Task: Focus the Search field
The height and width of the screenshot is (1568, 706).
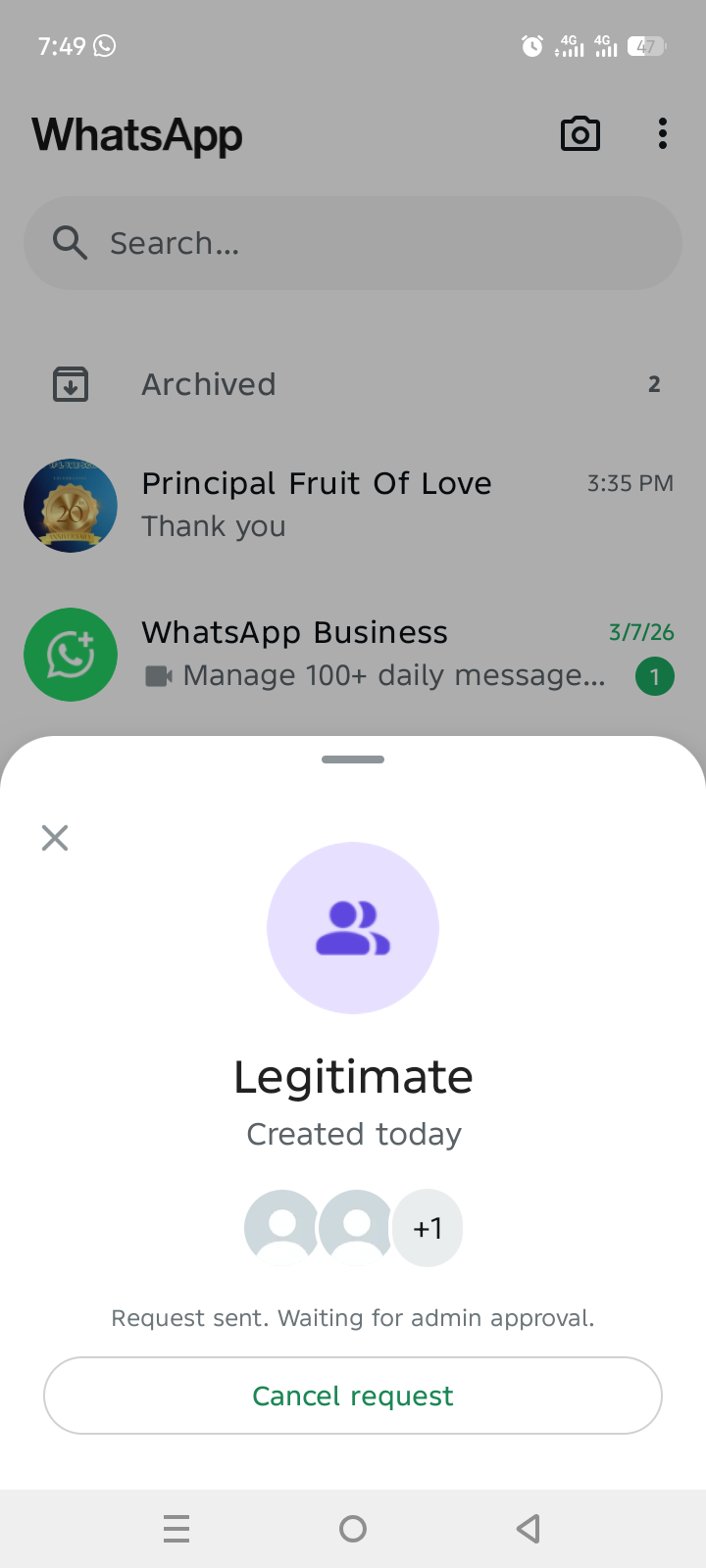Action: point(353,243)
